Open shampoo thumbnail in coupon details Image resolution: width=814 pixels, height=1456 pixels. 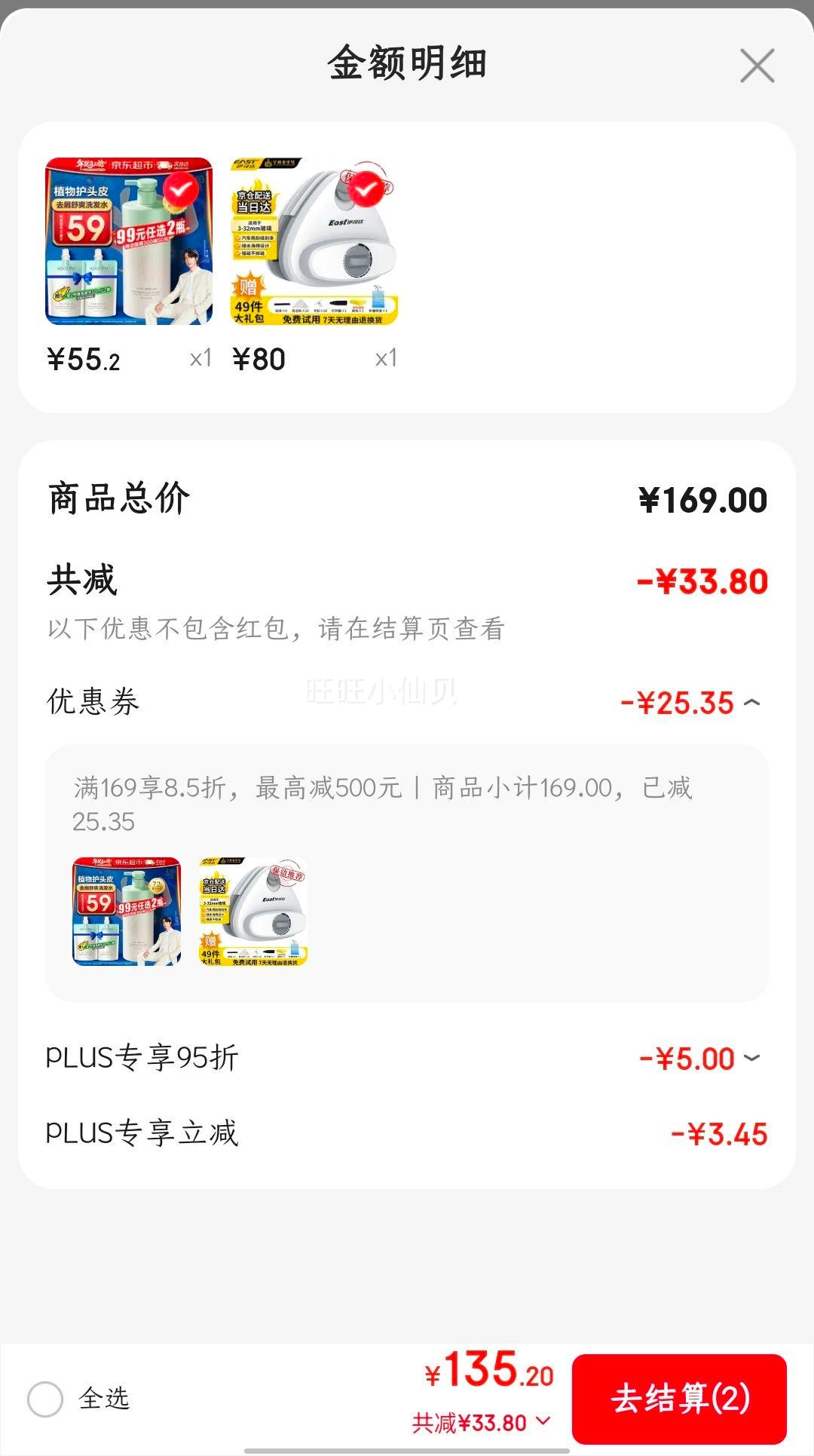(x=127, y=911)
